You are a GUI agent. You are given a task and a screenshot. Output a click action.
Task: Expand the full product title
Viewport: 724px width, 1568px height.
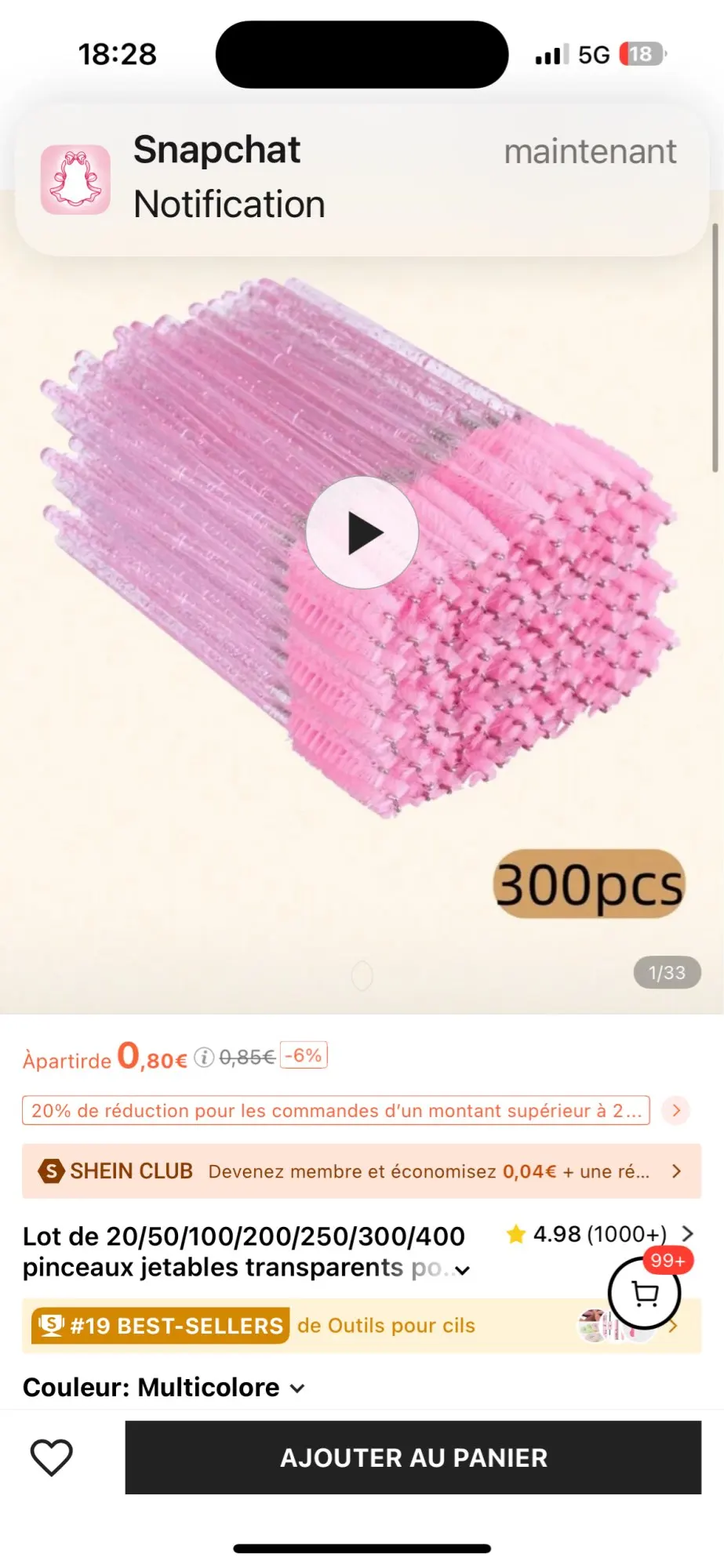461,1270
